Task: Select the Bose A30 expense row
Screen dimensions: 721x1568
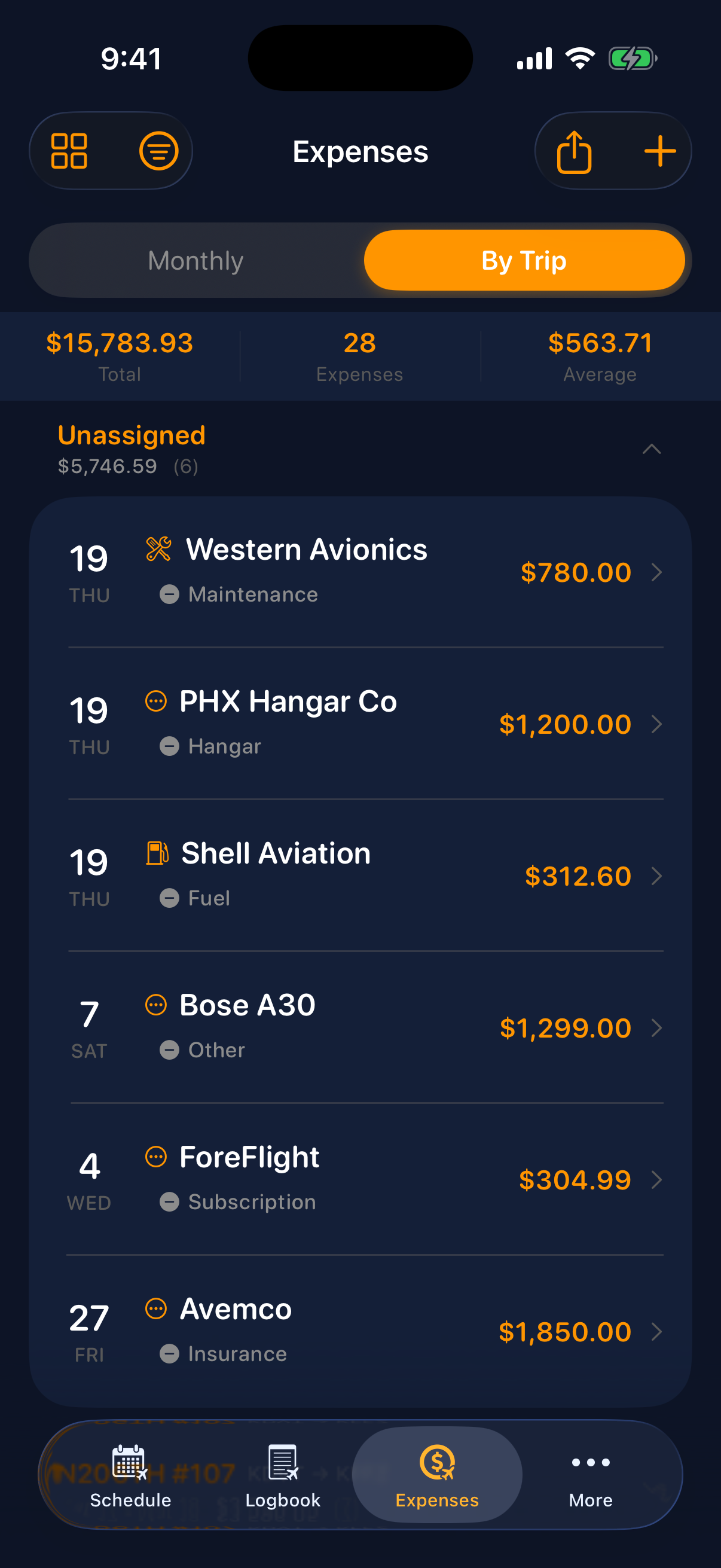Action: pyautogui.click(x=360, y=1027)
